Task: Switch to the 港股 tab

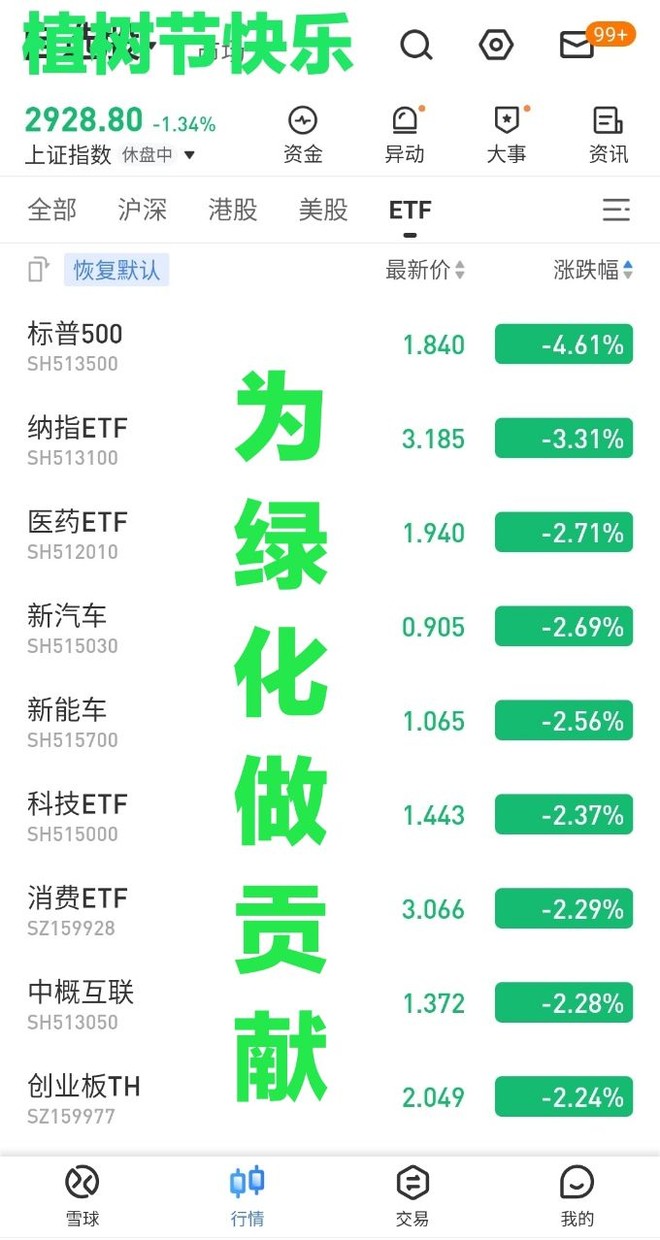Action: point(233,209)
